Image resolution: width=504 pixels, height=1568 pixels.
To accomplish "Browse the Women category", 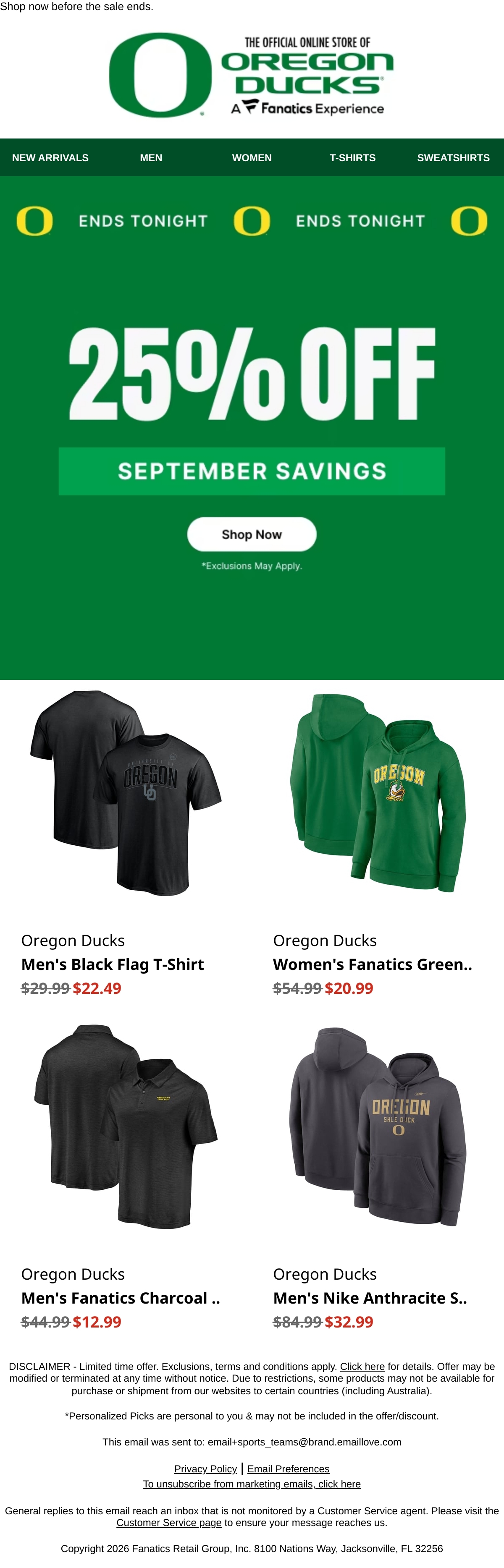I will [252, 158].
